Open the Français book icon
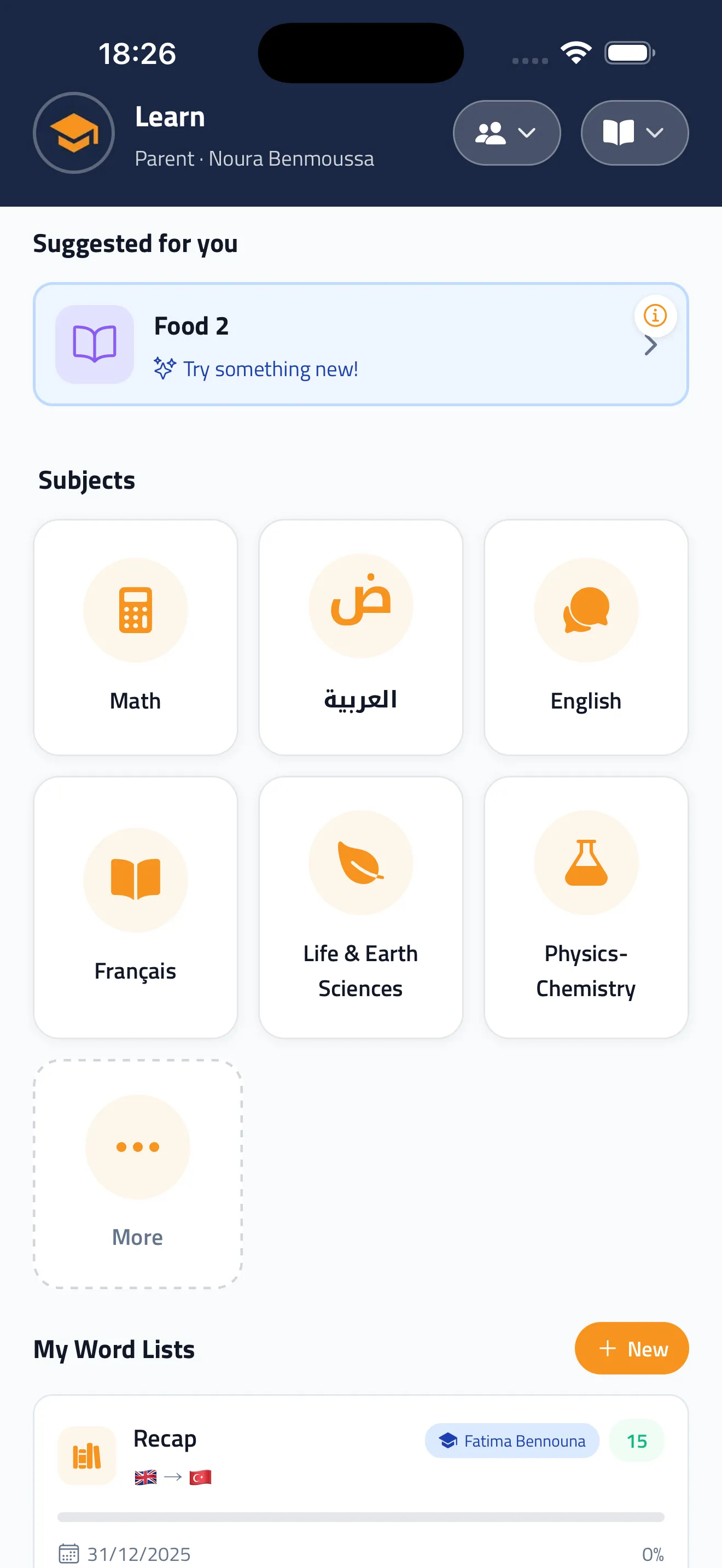The width and height of the screenshot is (722, 1568). pos(135,880)
